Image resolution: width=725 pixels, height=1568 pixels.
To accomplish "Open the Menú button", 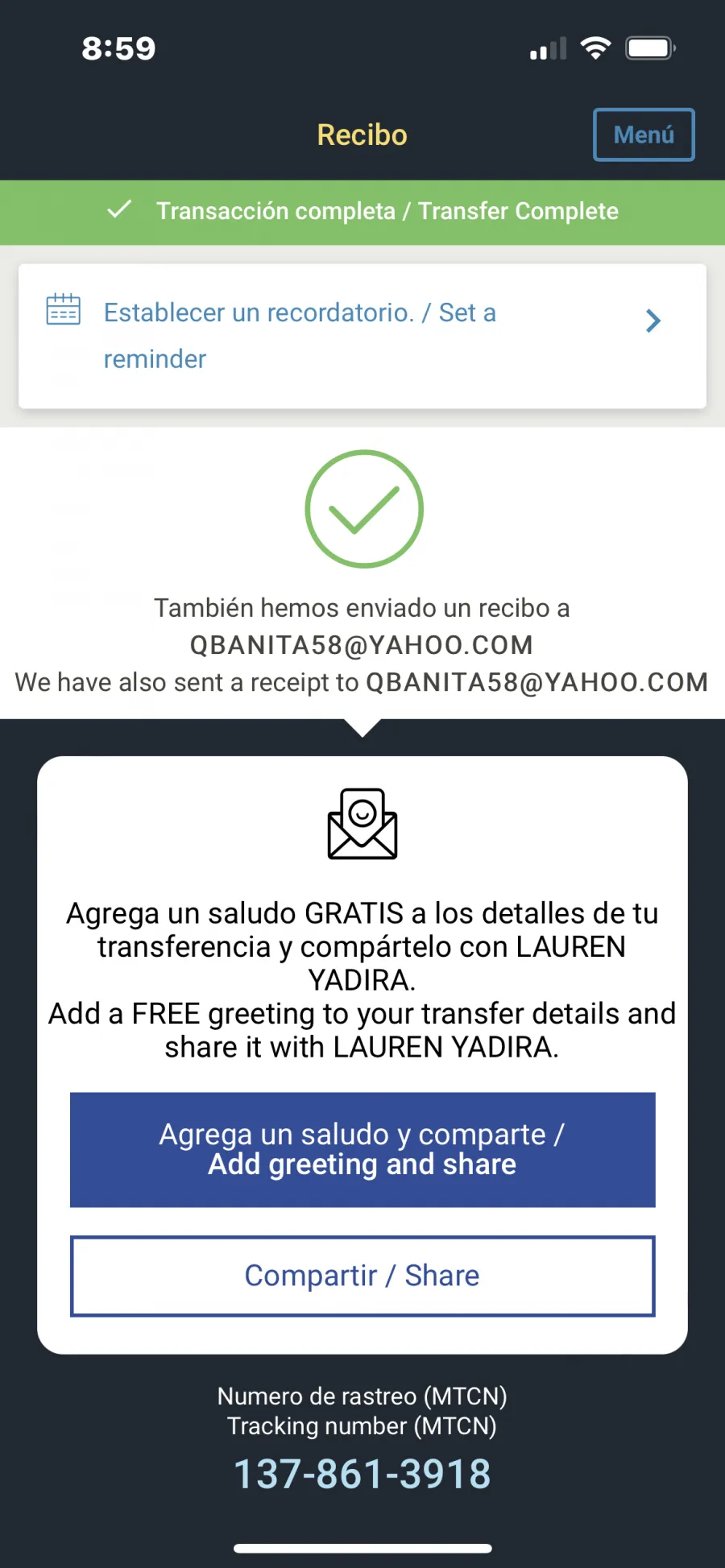I will coord(644,134).
